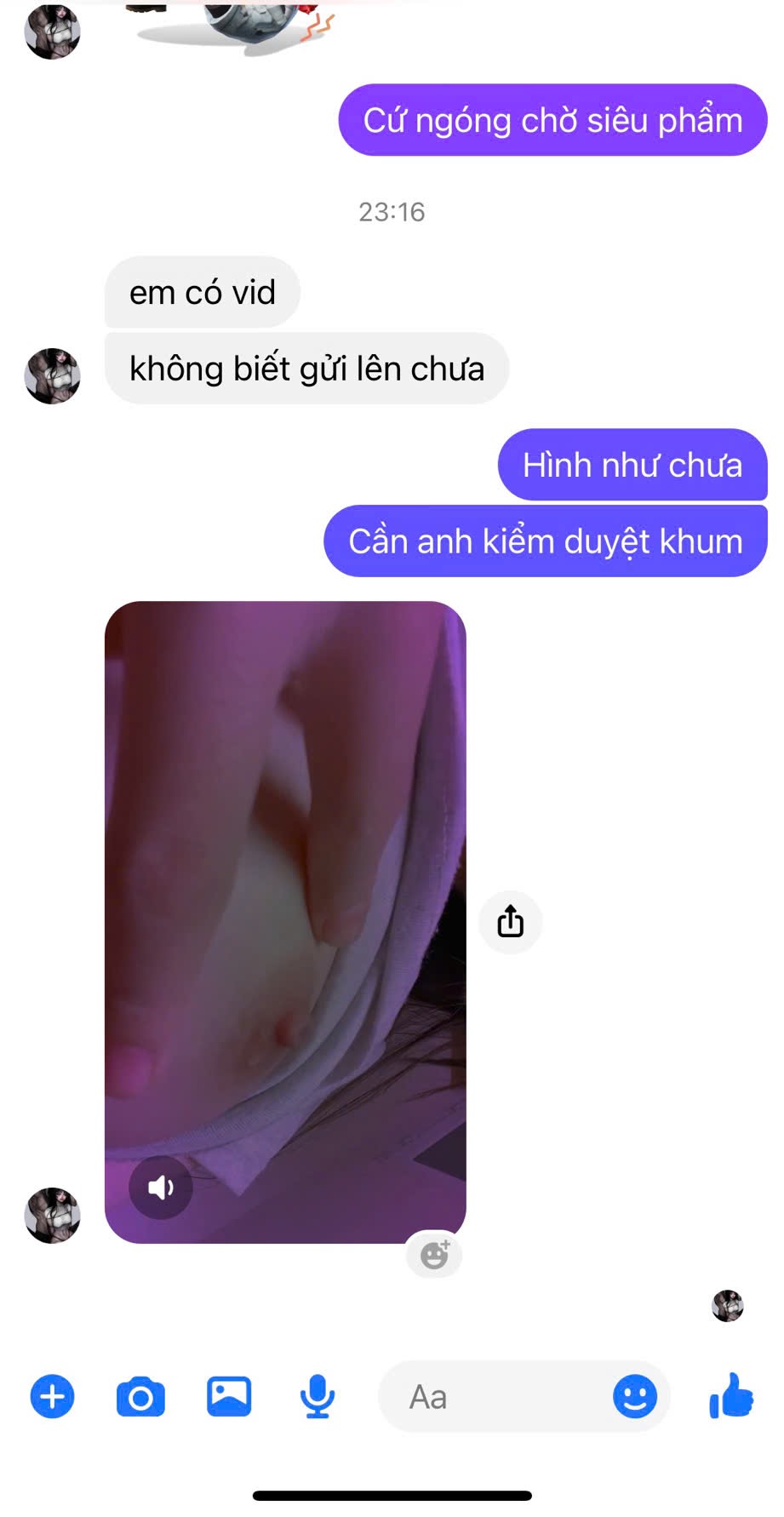Screen dimensions: 784x1517
Task: Open the emoji picker in the message field
Action: point(635,1397)
